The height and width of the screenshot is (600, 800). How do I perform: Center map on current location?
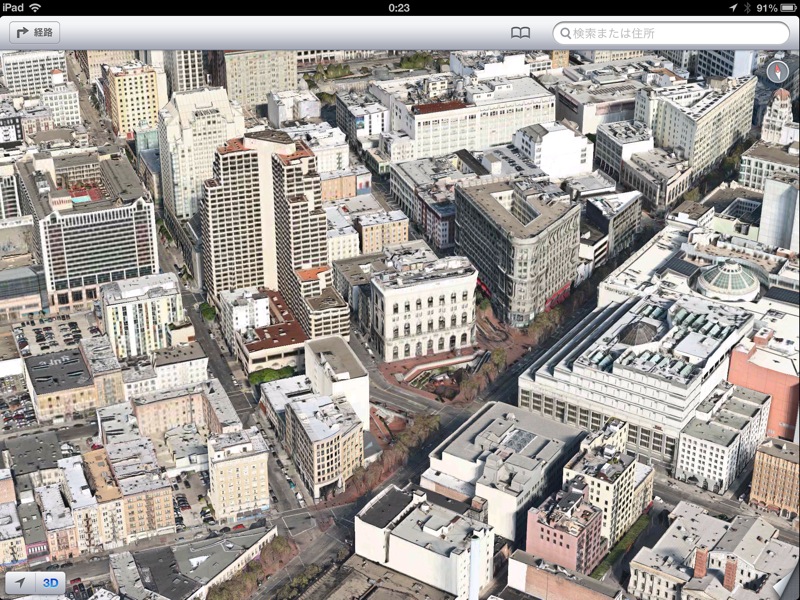[20, 583]
